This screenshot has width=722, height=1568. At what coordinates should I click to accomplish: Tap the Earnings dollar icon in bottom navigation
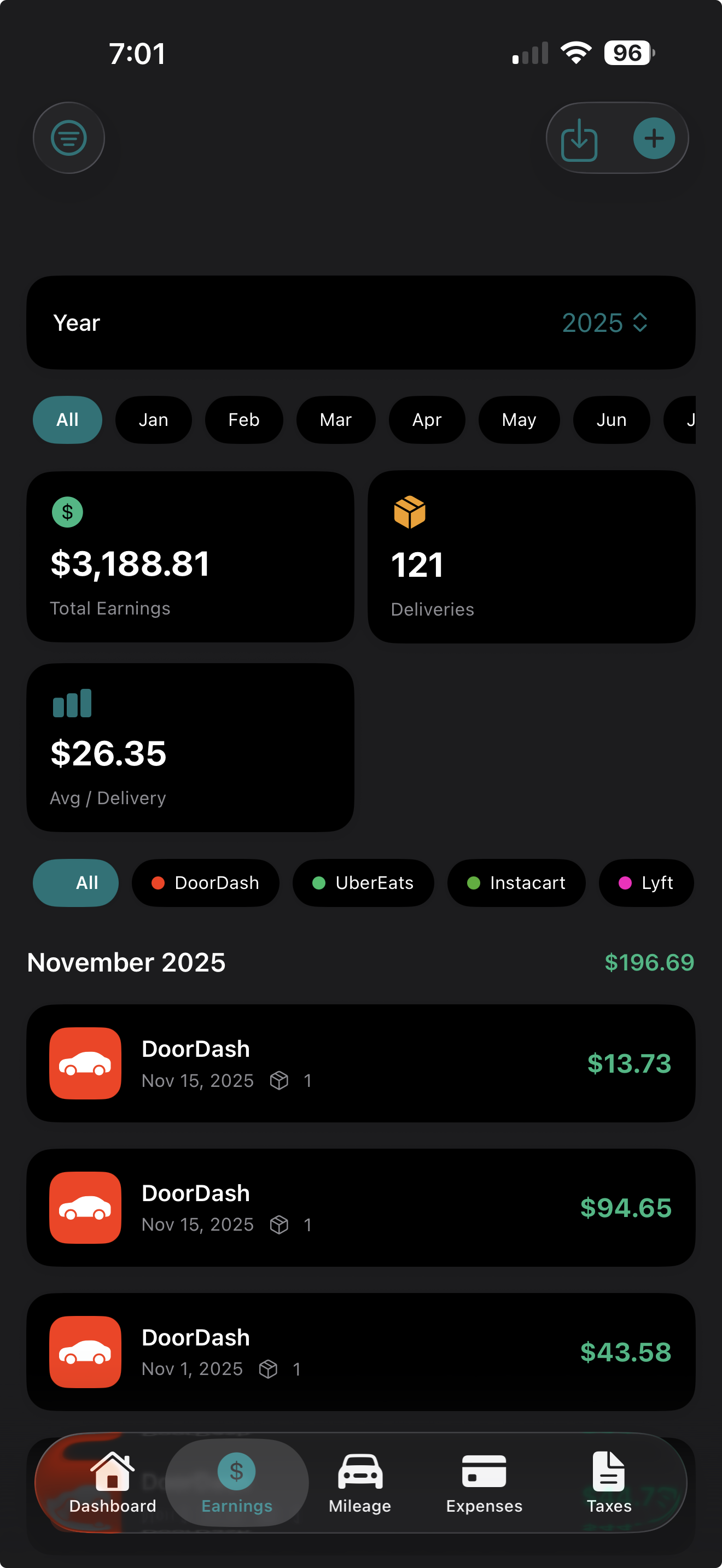(237, 1471)
